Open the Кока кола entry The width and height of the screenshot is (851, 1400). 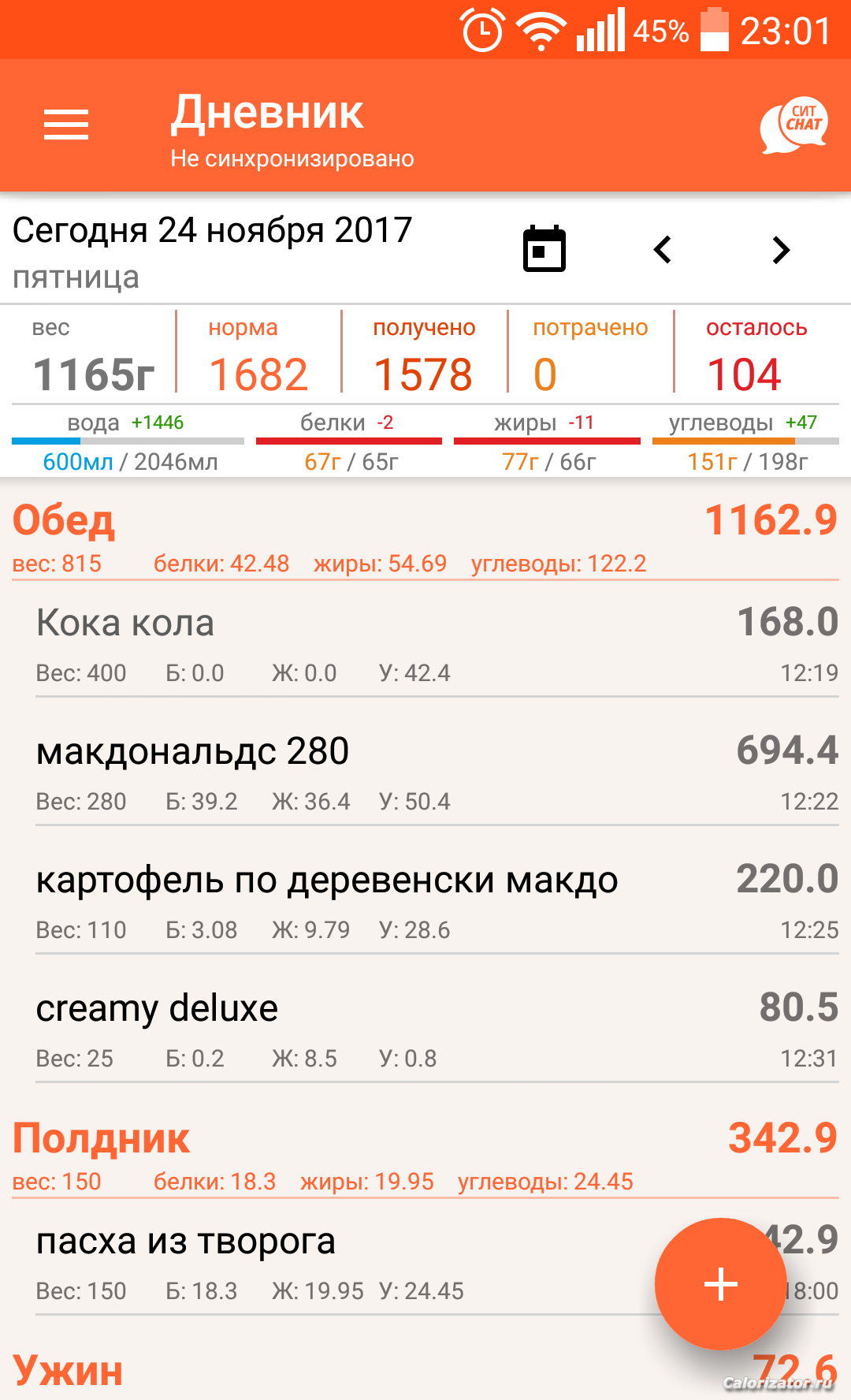tap(437, 645)
